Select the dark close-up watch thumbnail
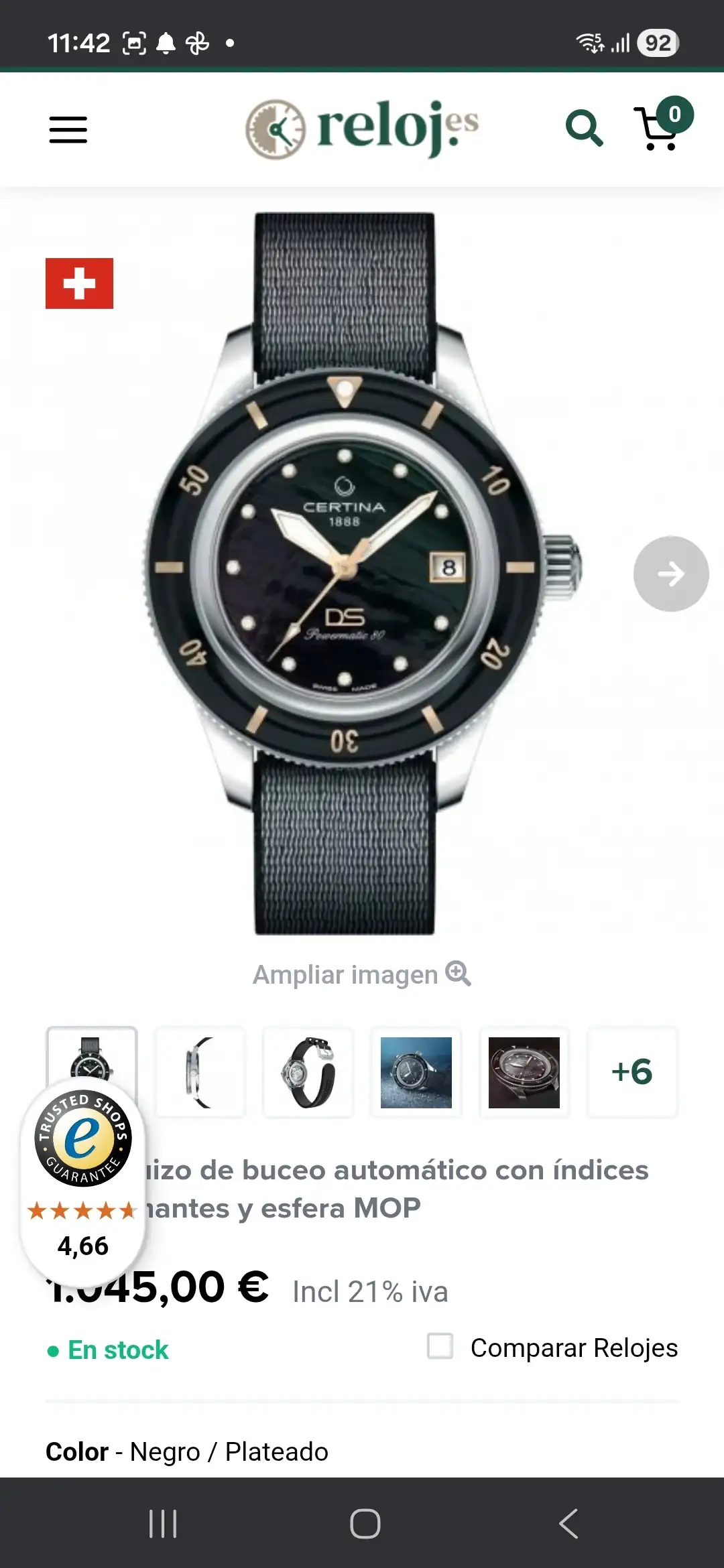The width and height of the screenshot is (724, 1568). tap(524, 1072)
